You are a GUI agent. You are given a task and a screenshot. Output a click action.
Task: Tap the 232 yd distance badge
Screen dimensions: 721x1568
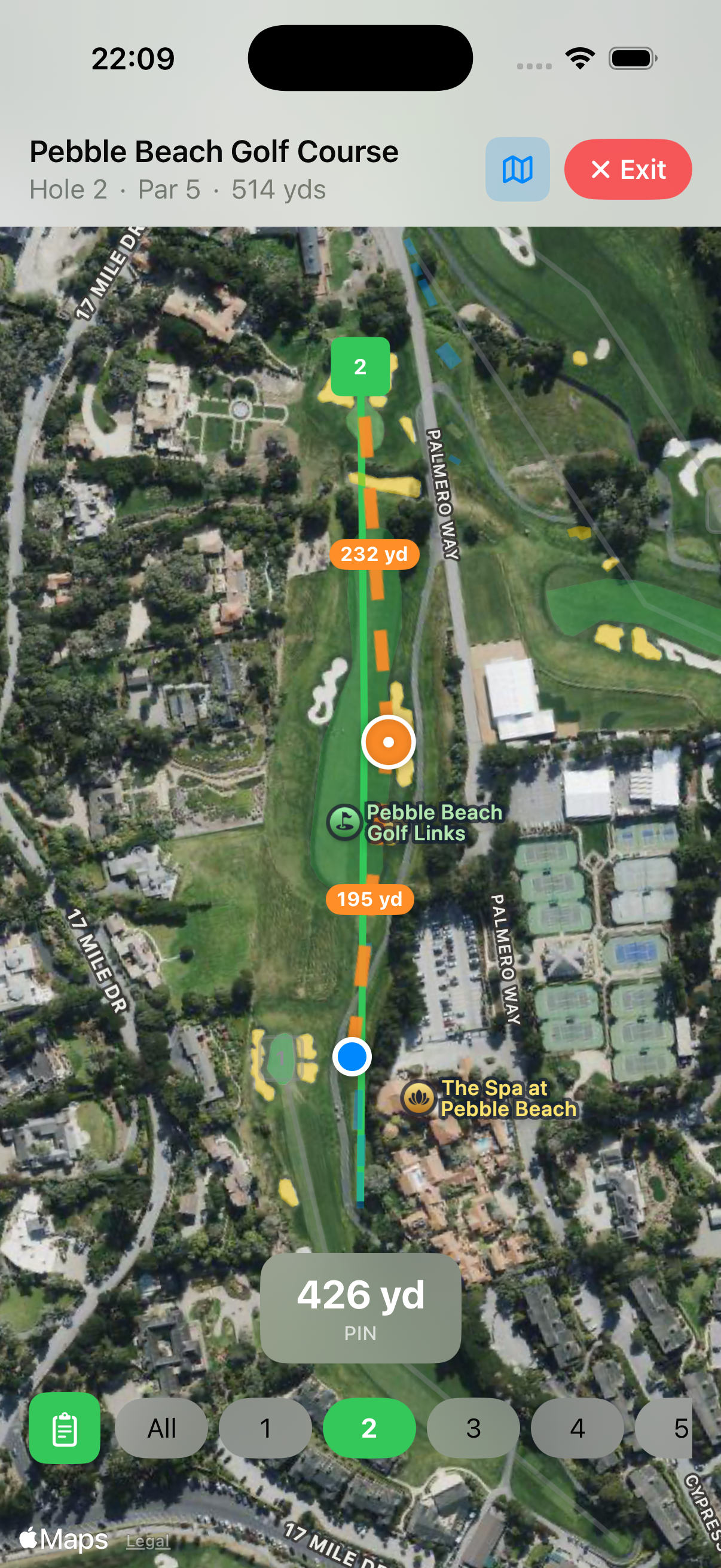[375, 554]
